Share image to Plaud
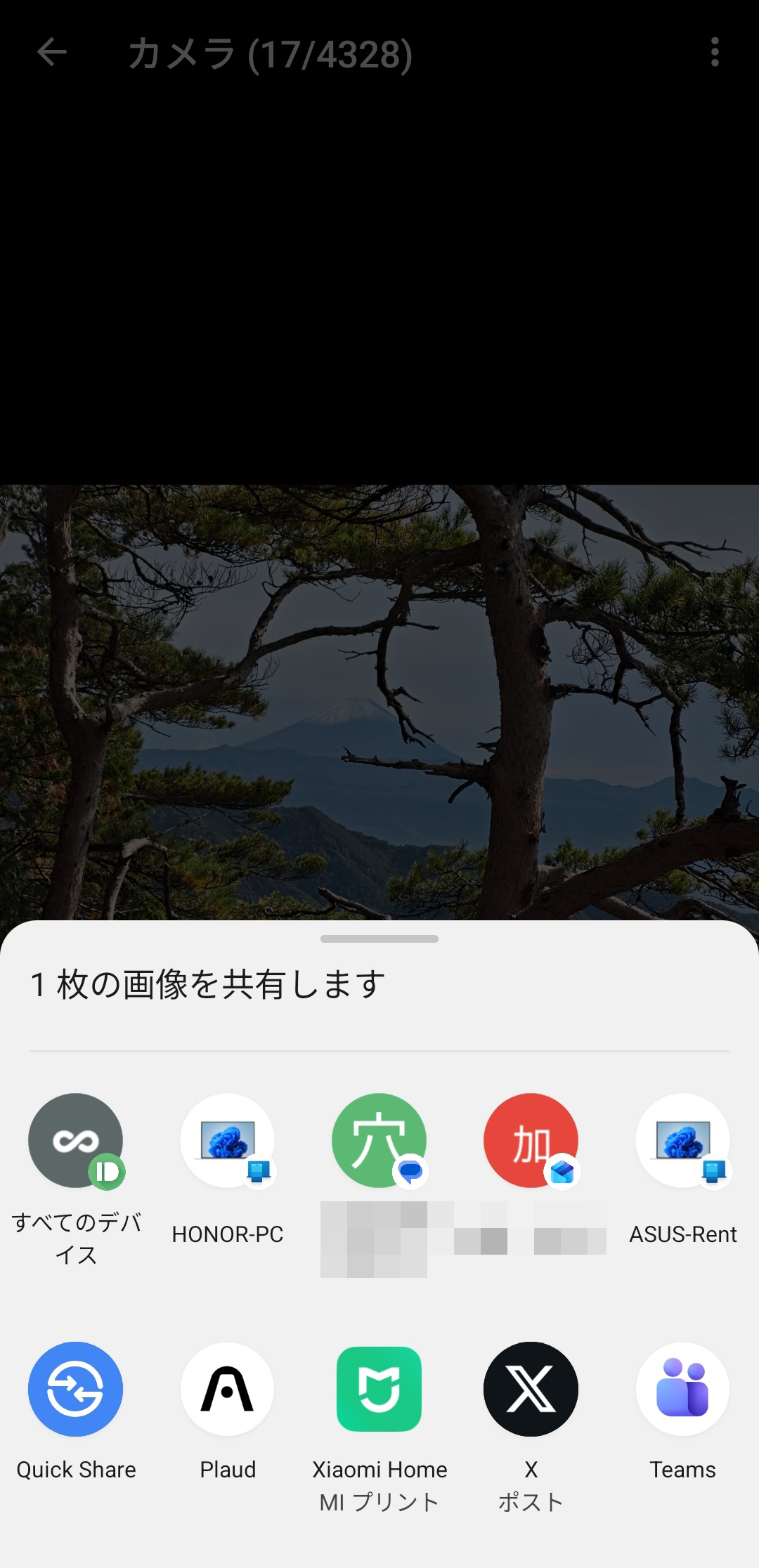 click(227, 1390)
